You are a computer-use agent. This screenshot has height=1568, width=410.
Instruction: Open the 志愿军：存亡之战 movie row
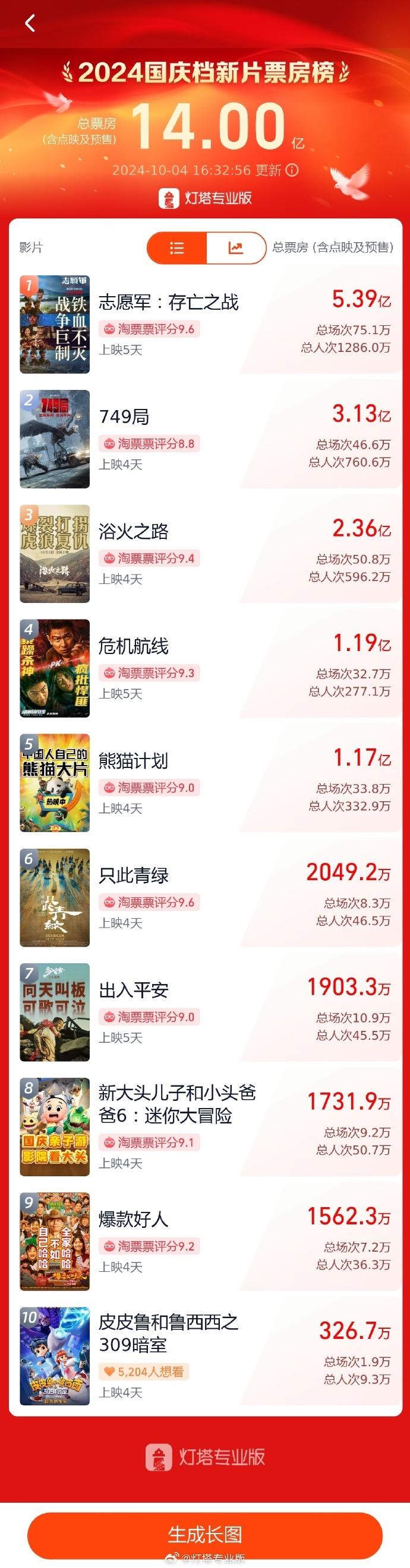point(204,325)
